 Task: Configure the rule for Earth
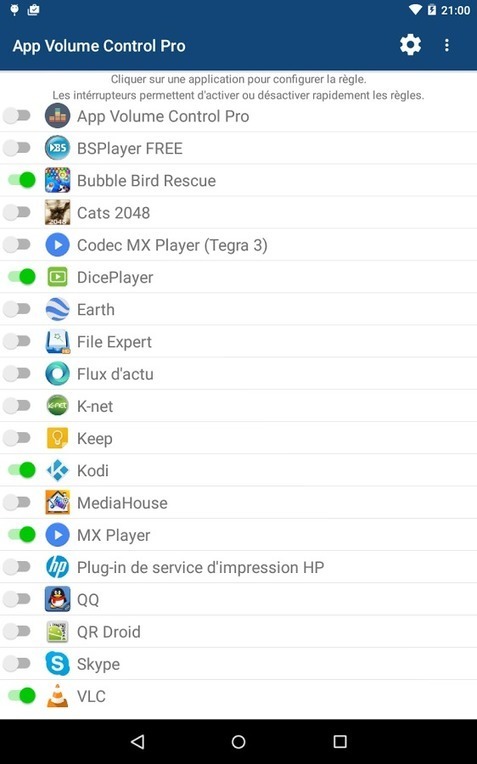point(238,309)
